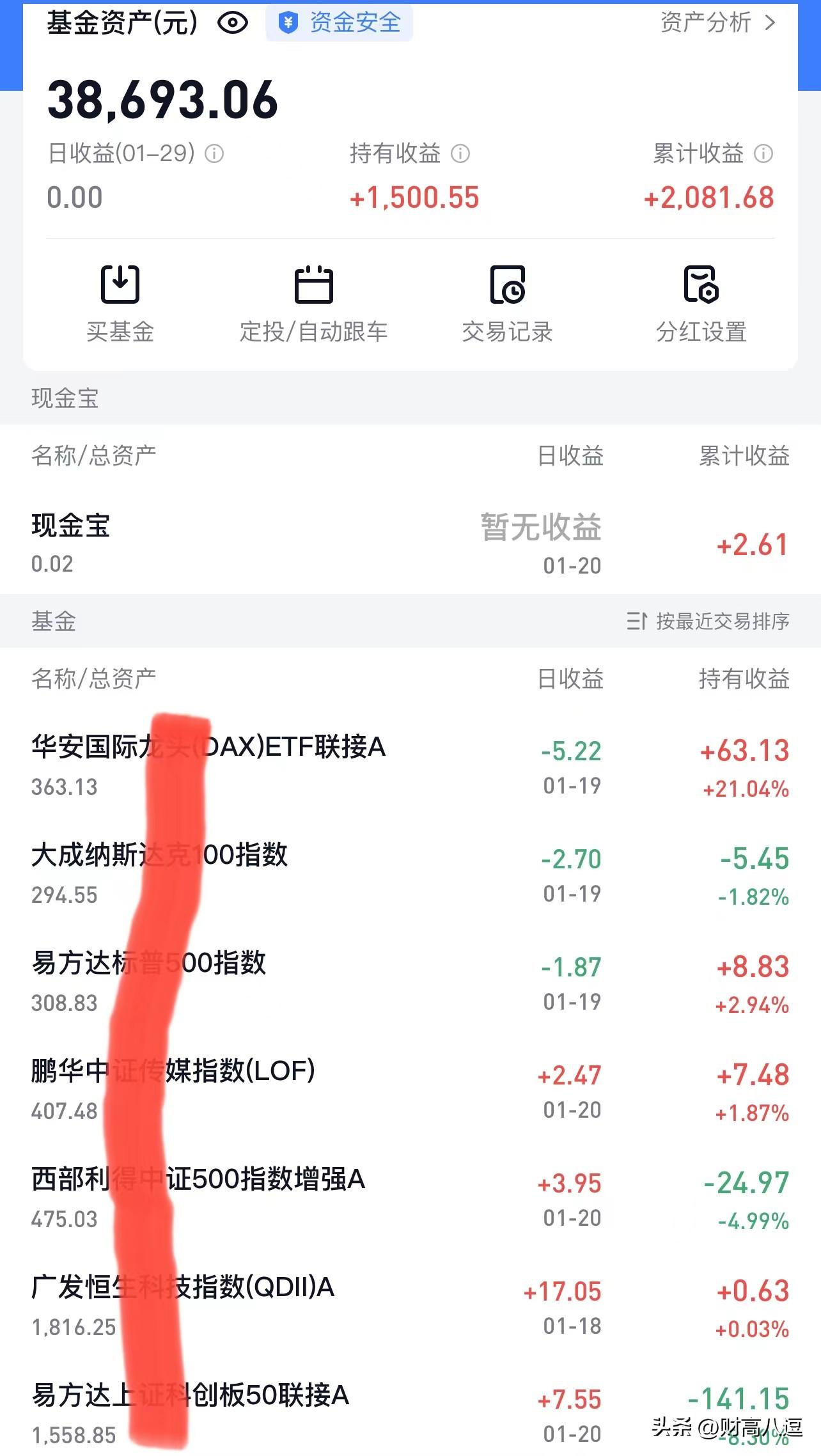The height and width of the screenshot is (1456, 821).
Task: Open 鹏华中证传媒指数(LOF) fund
Action: pyautogui.click(x=410, y=1090)
